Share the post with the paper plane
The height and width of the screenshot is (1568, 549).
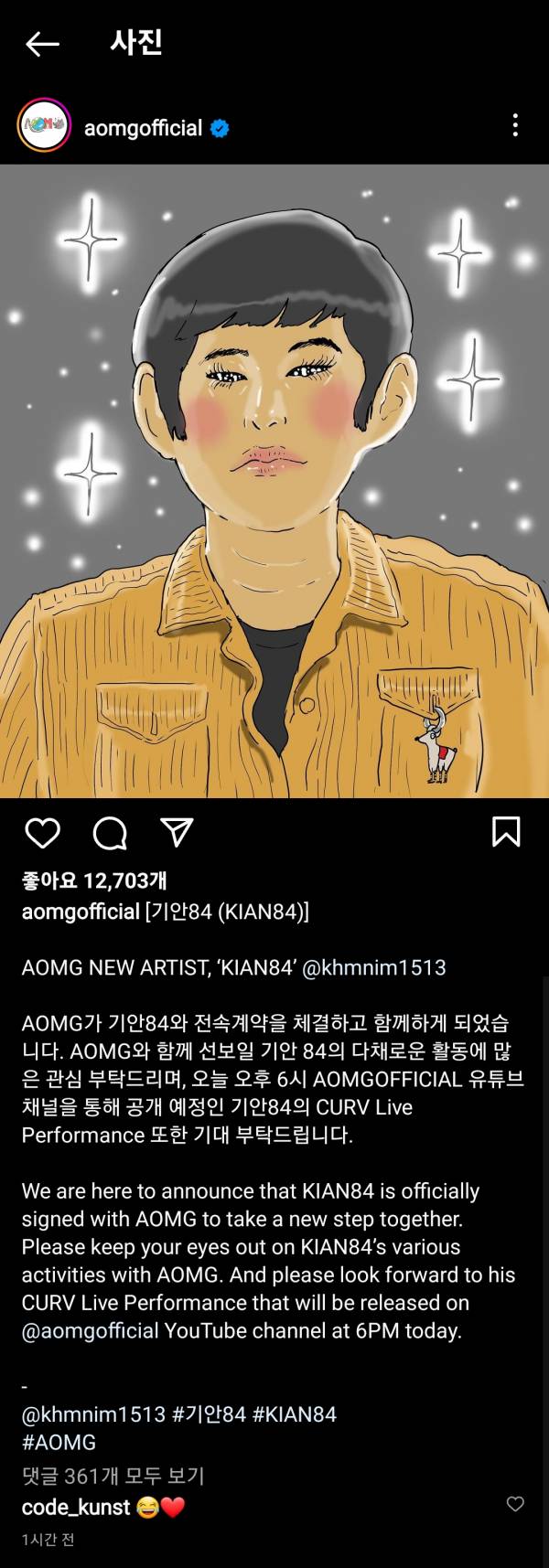tap(177, 831)
